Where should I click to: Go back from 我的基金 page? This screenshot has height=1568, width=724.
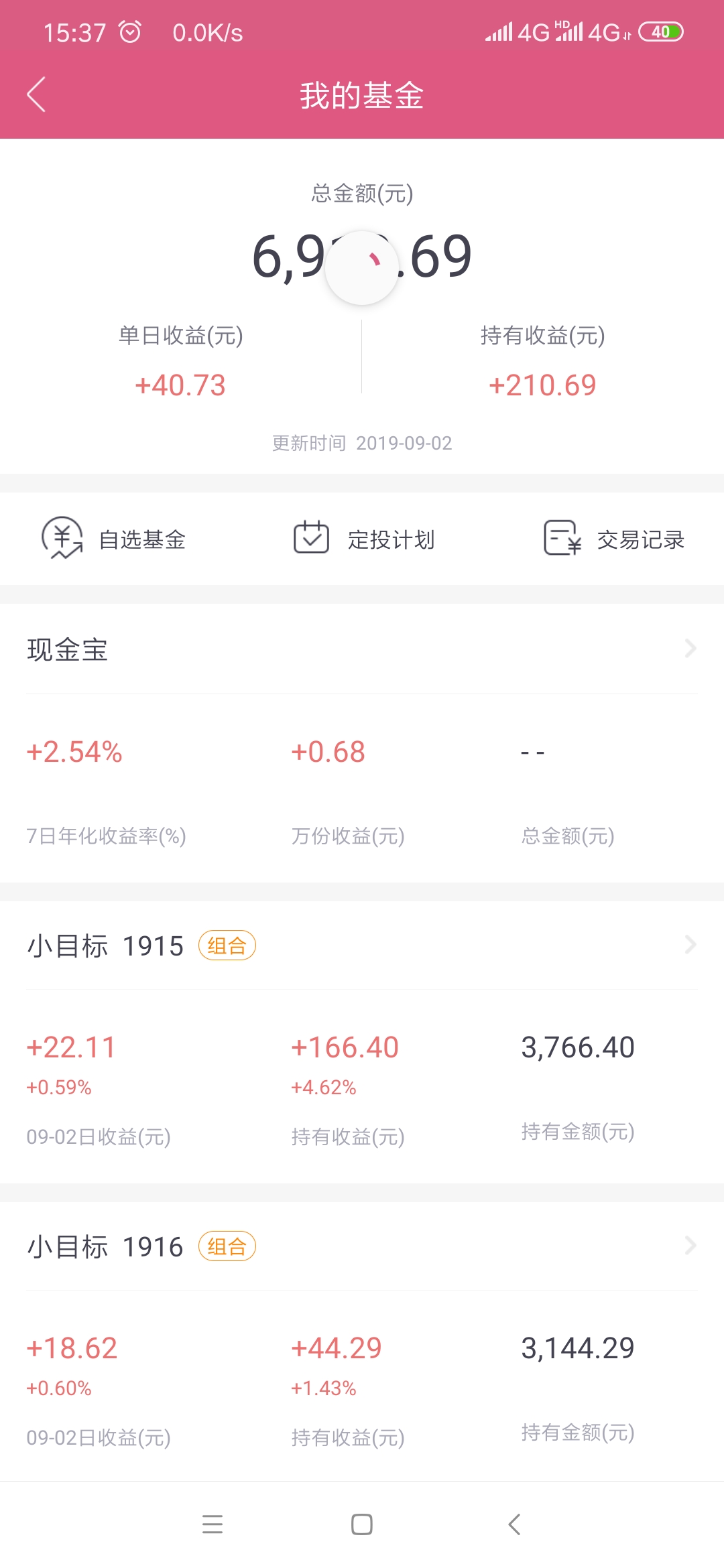click(x=36, y=94)
